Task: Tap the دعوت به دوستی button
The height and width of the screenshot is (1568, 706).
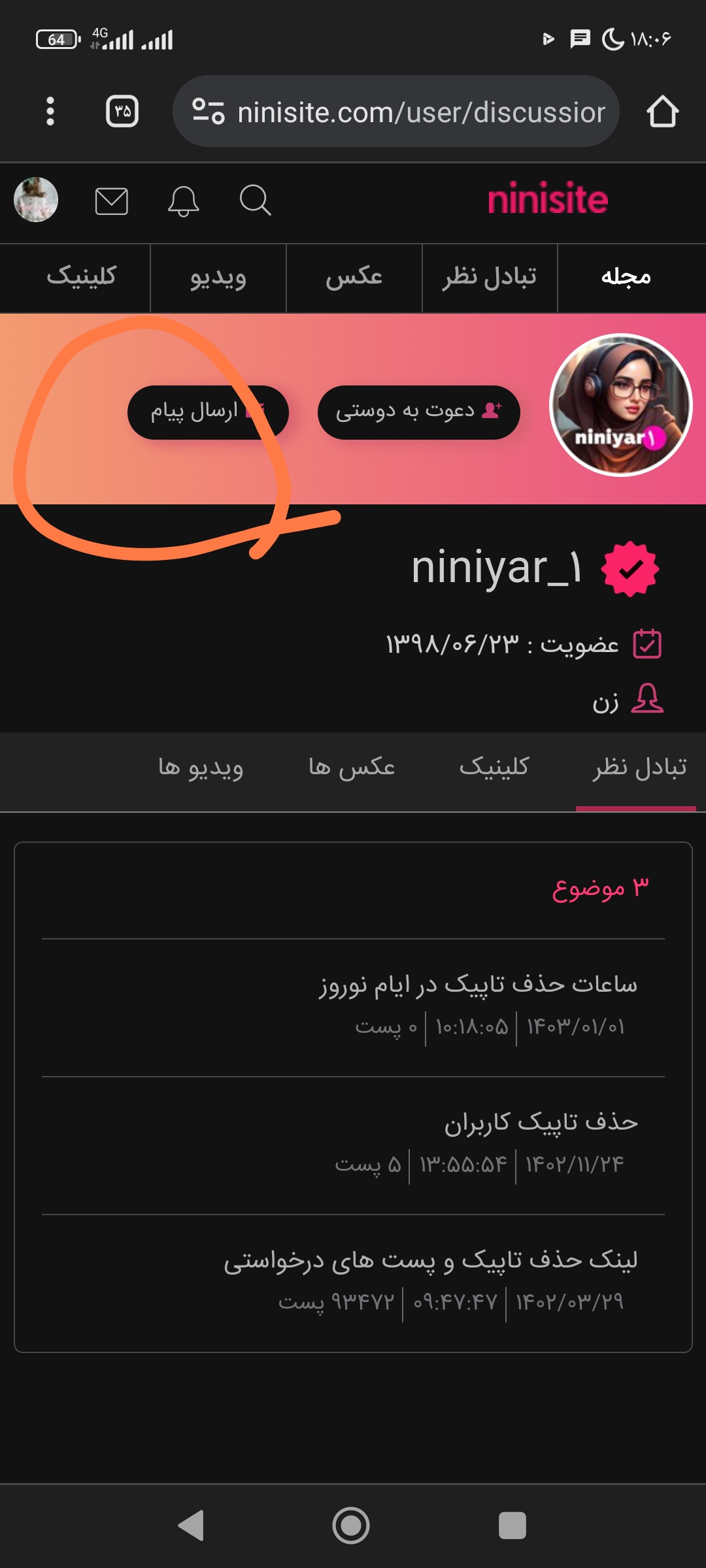Action: (418, 412)
